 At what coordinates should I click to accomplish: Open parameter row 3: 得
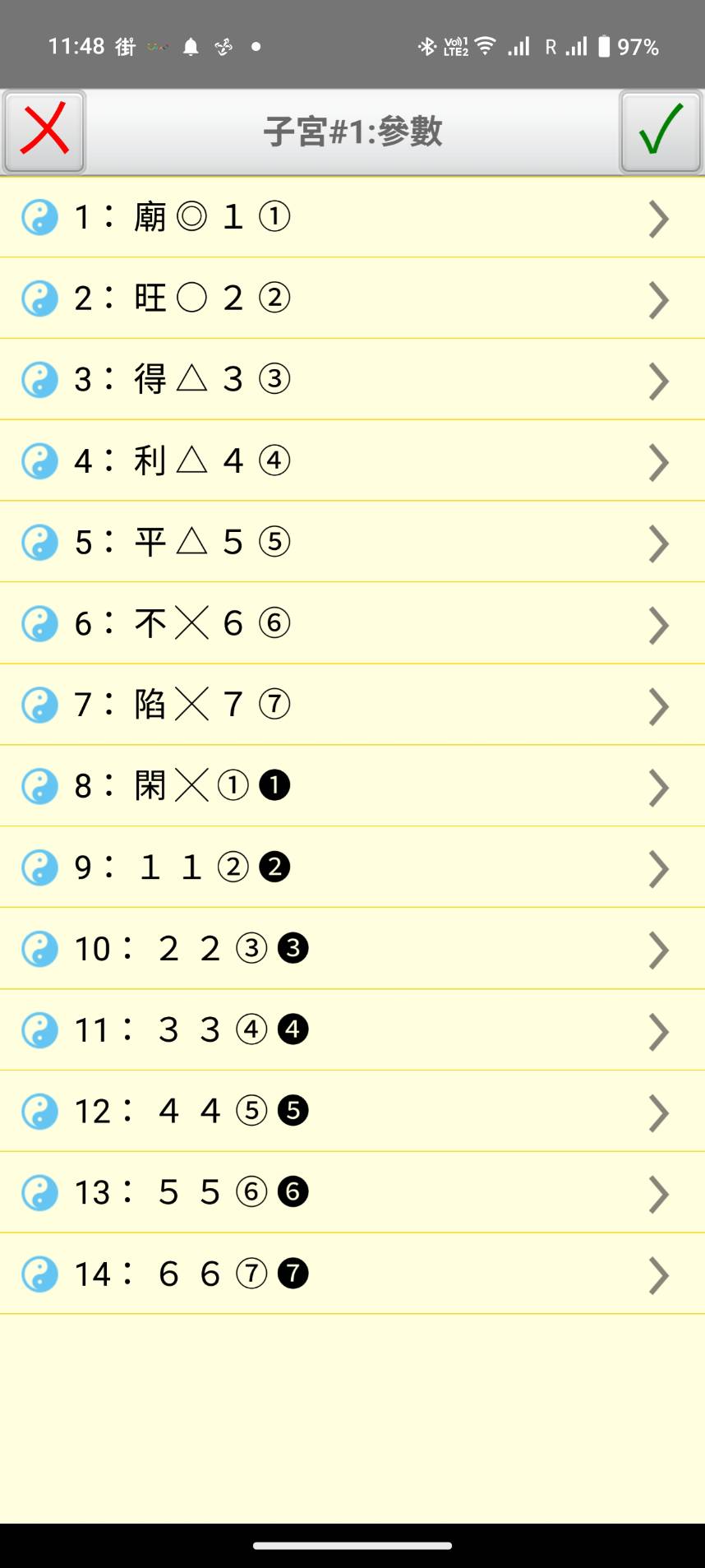point(352,380)
